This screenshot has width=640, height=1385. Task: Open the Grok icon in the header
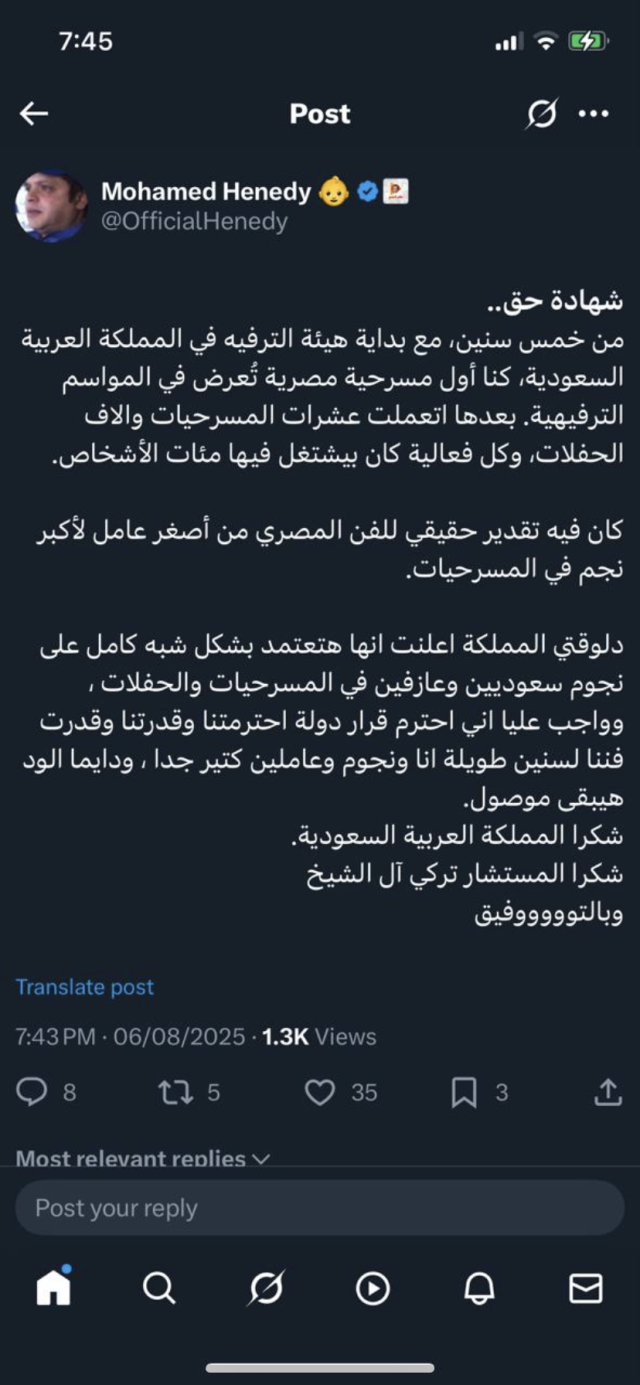click(x=541, y=114)
